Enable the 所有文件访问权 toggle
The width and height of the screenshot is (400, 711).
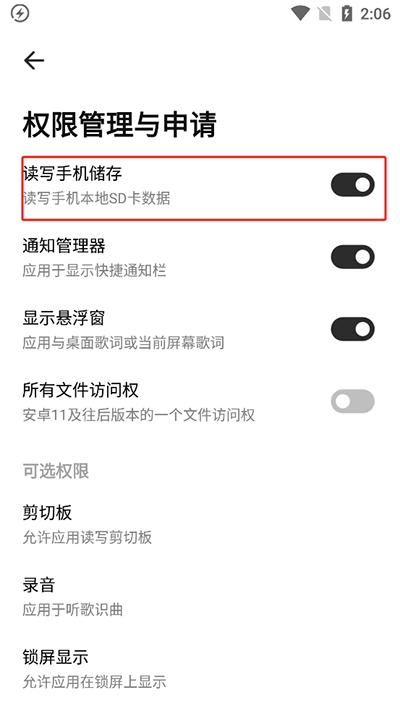[352, 401]
